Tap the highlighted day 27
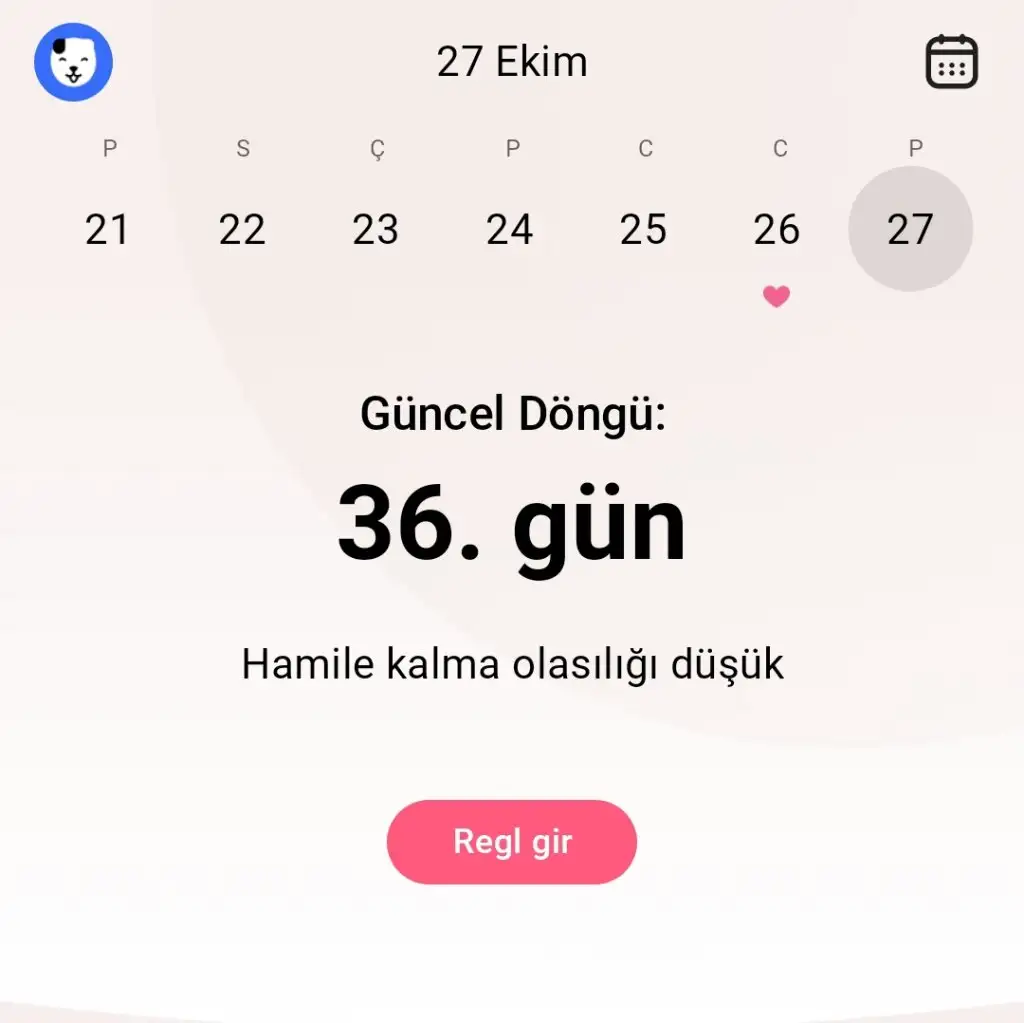1024x1023 pixels. (x=910, y=229)
